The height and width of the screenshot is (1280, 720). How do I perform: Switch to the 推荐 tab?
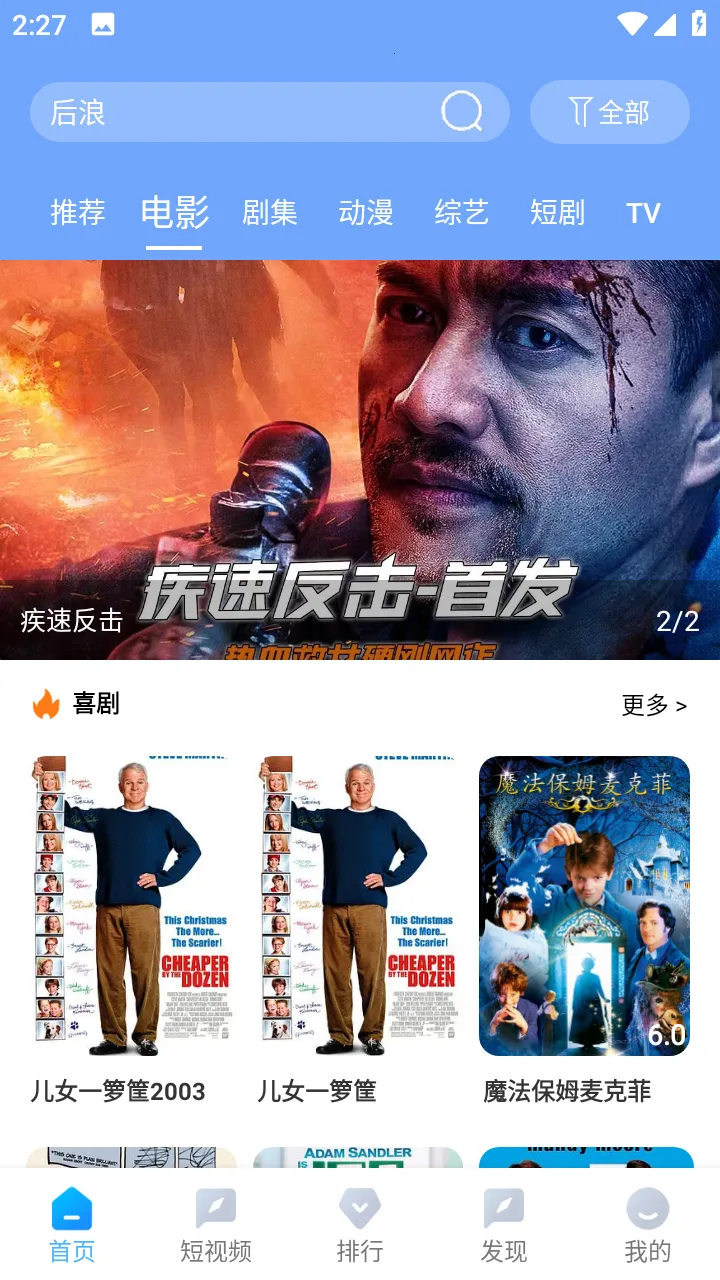[x=78, y=212]
